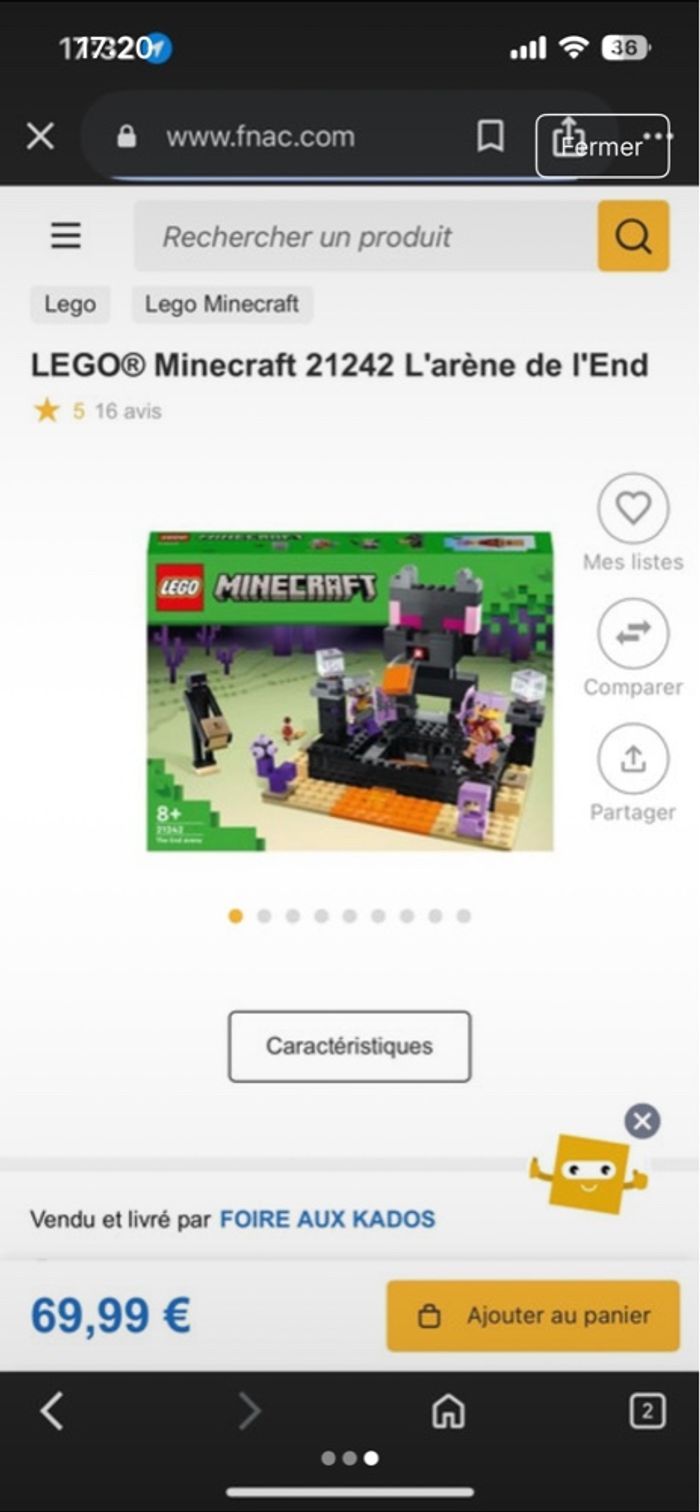Viewport: 700px width, 1512px height.
Task: Focus the Rechercher un produit field
Action: [364, 236]
